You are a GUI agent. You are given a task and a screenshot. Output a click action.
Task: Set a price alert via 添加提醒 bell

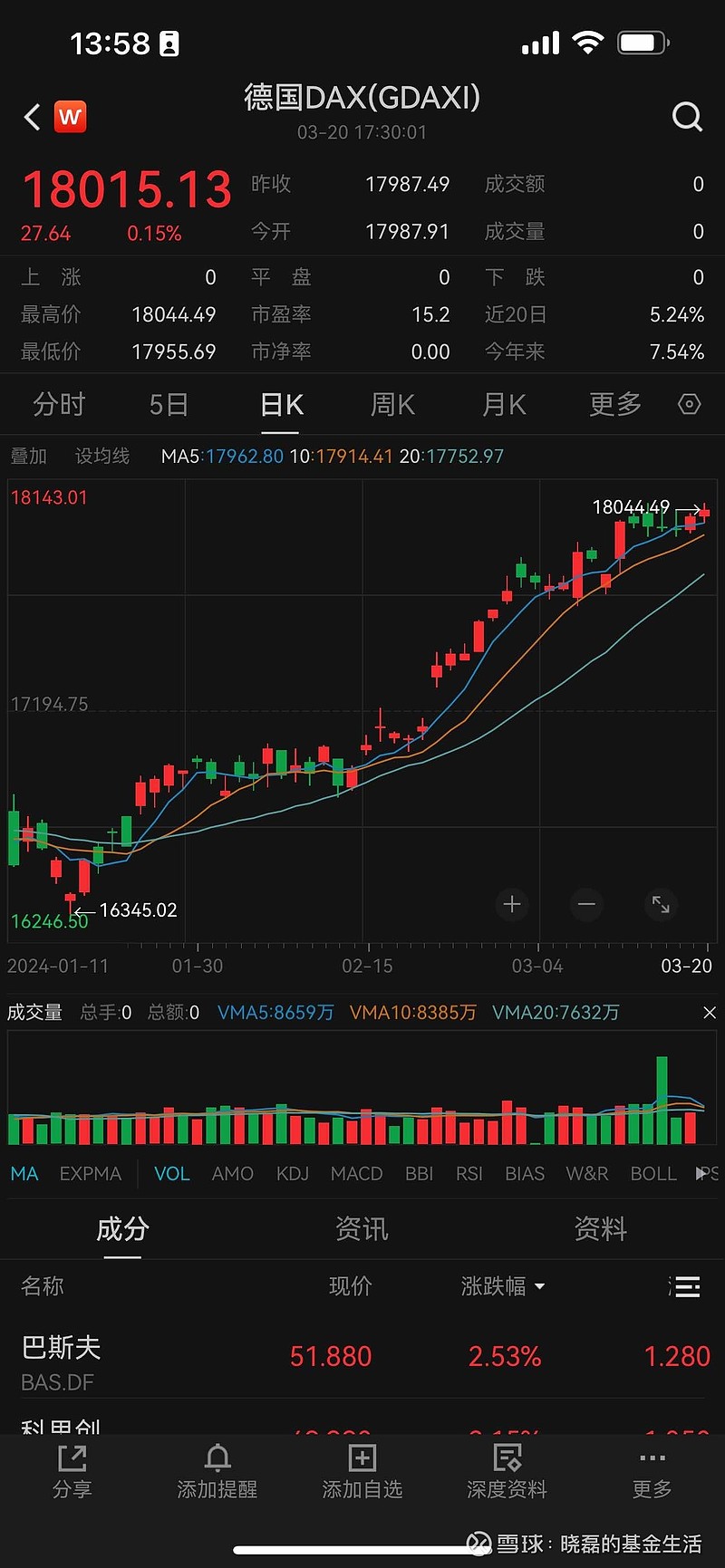click(217, 1469)
